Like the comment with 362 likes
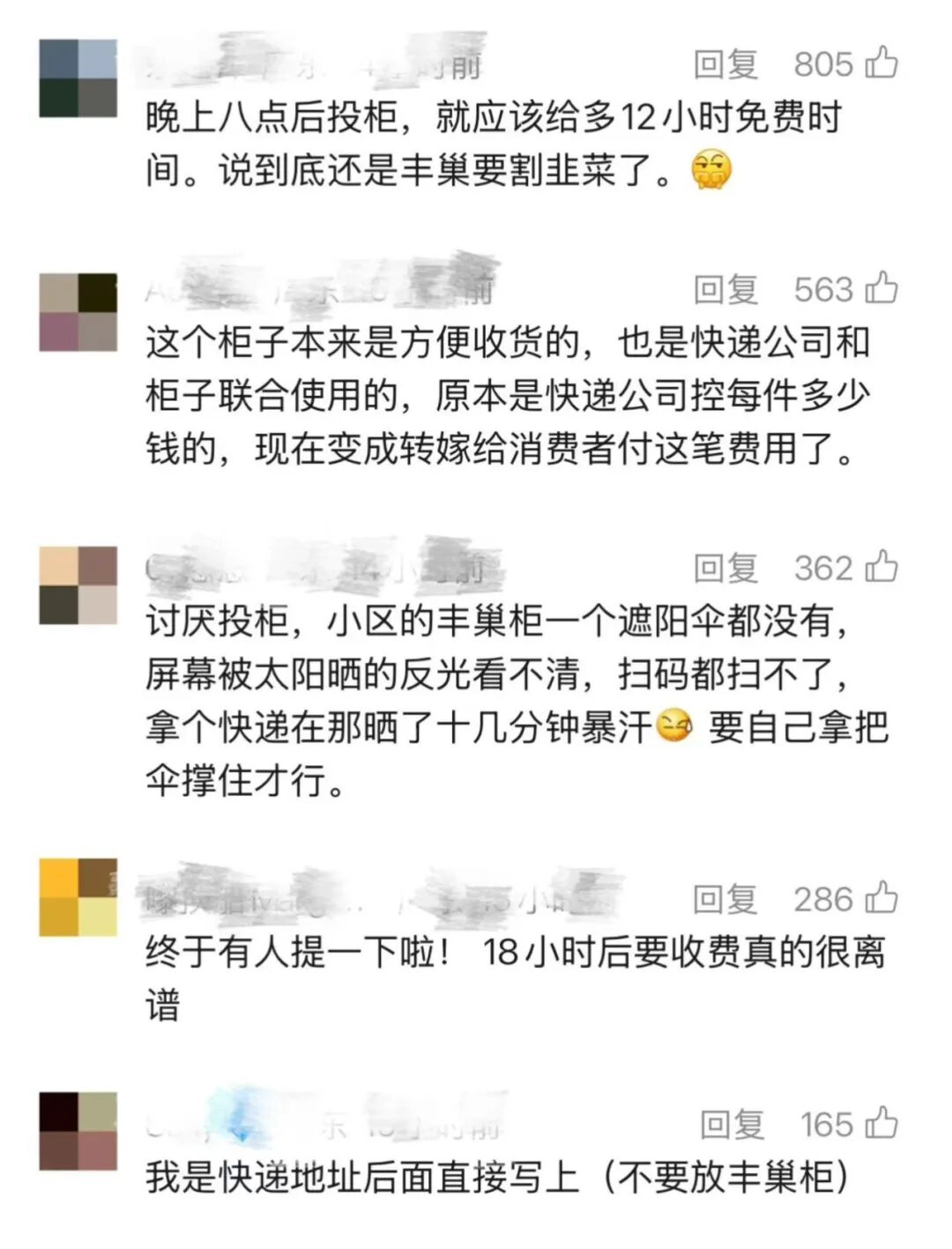 click(881, 568)
